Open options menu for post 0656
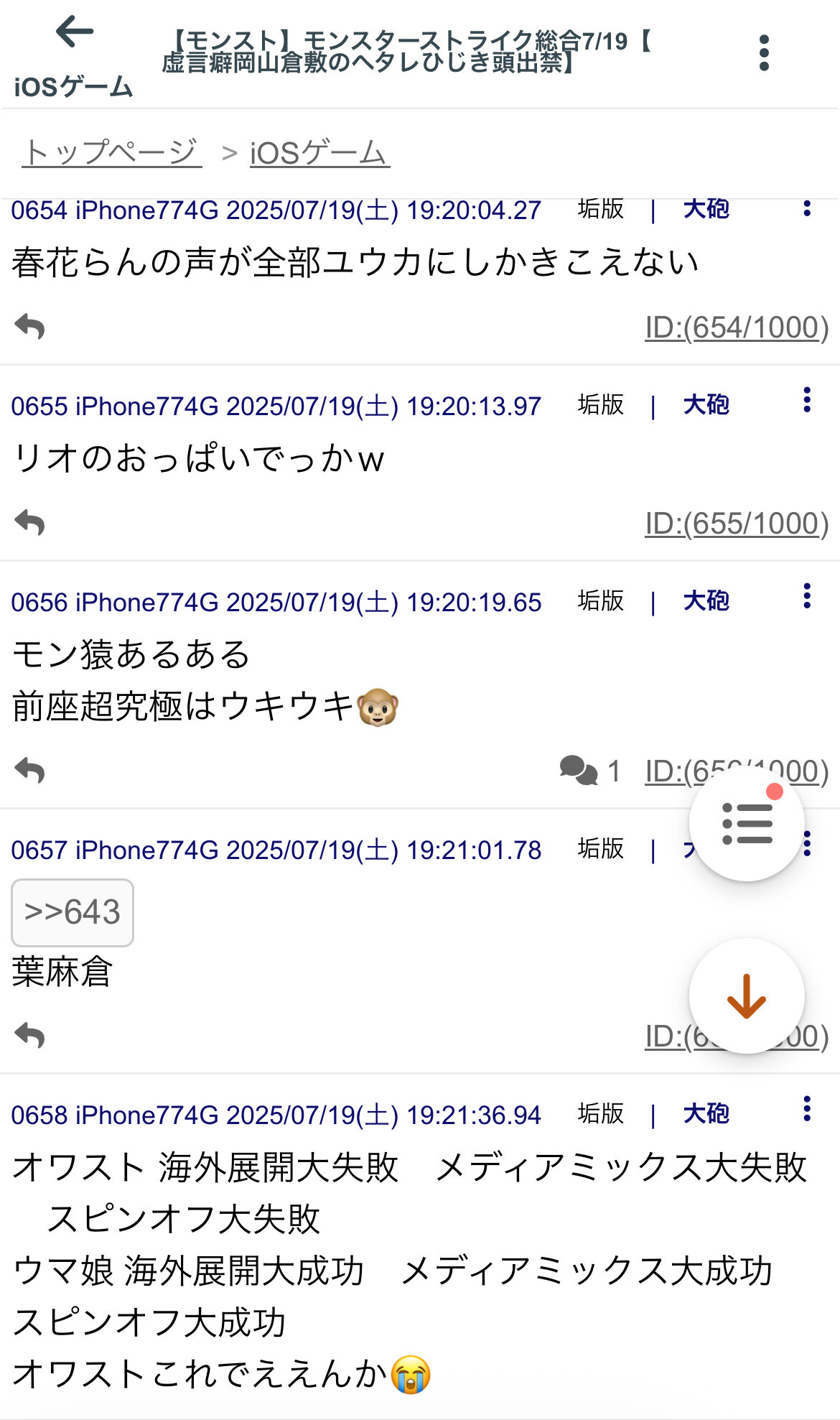 (807, 596)
